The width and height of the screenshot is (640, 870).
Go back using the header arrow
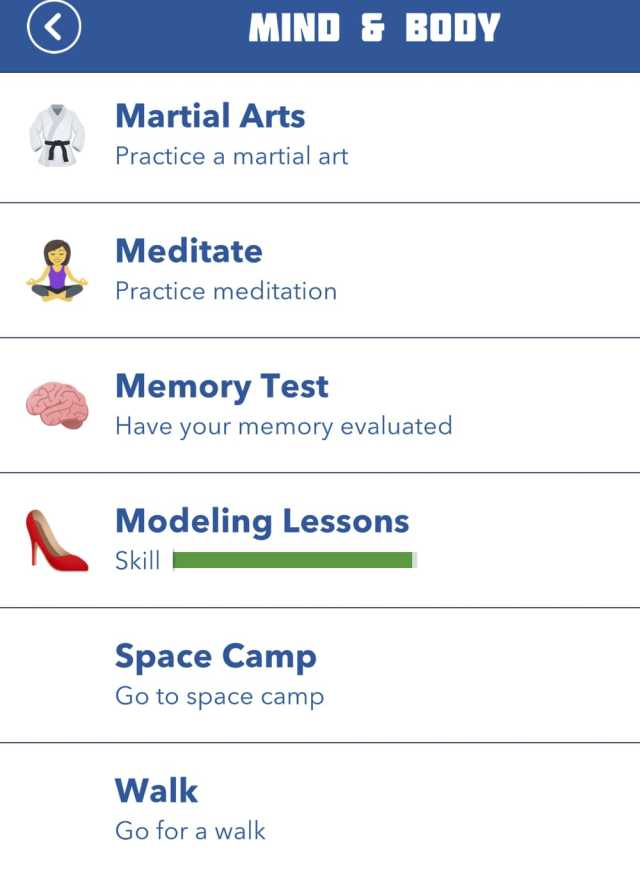pyautogui.click(x=53, y=29)
